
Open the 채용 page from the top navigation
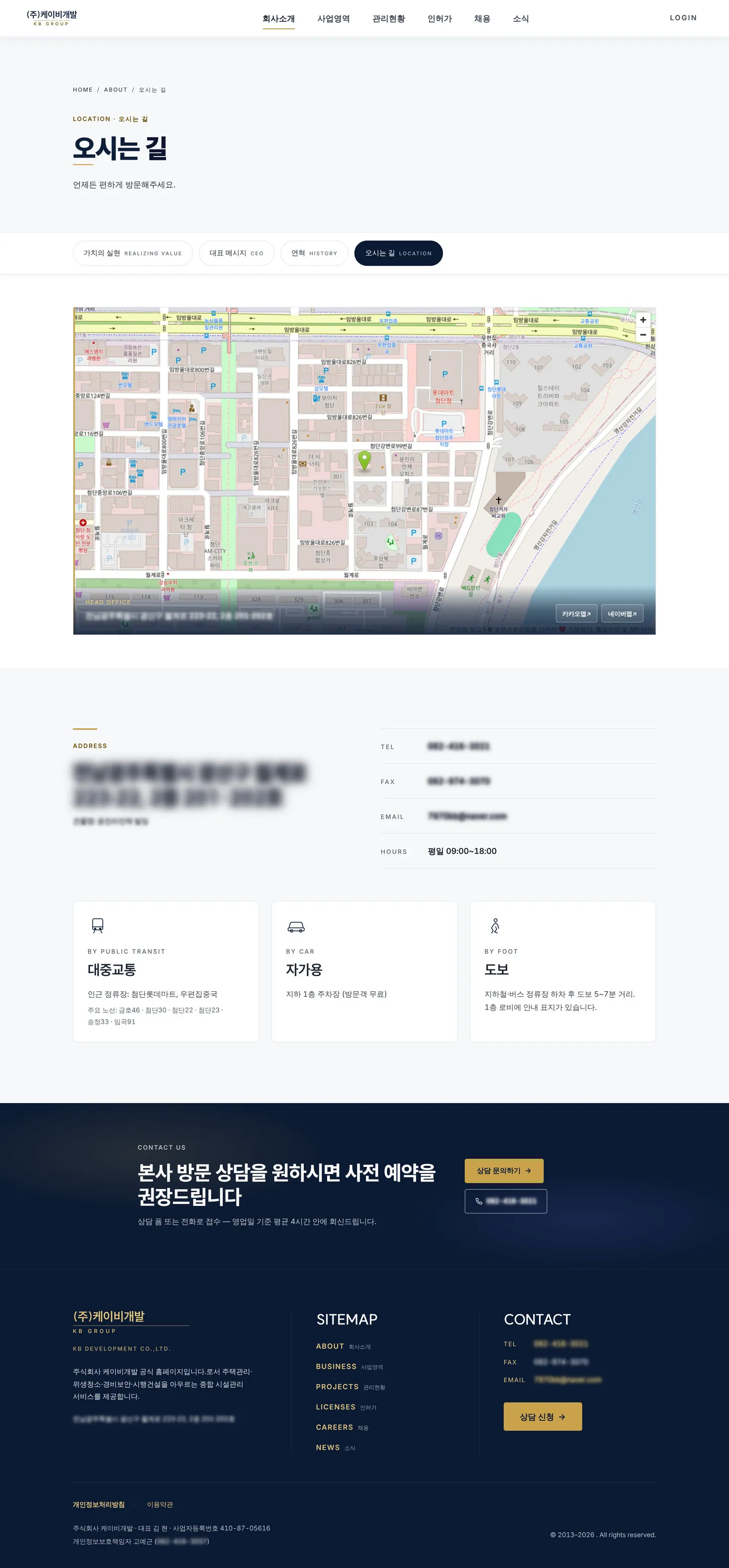(482, 19)
